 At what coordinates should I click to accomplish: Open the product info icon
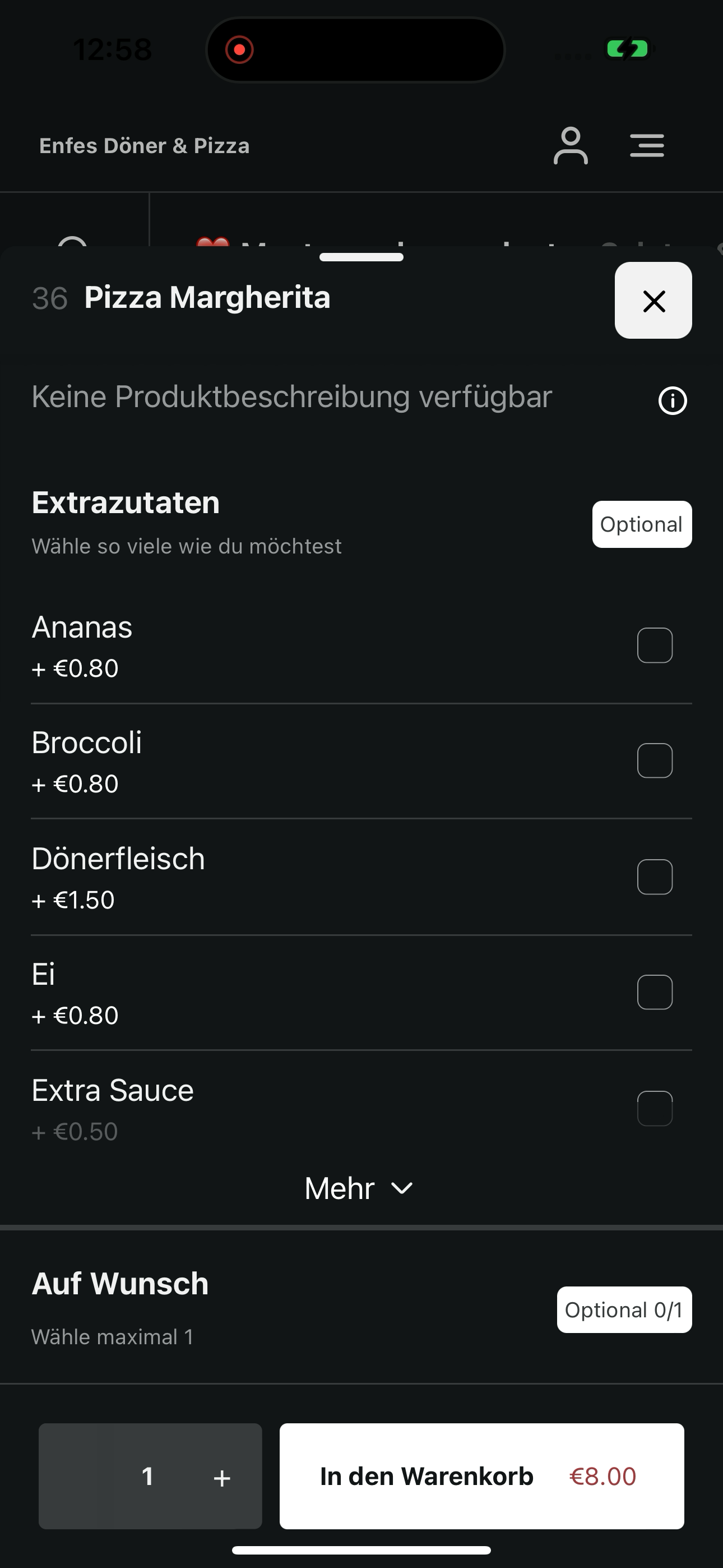[673, 401]
